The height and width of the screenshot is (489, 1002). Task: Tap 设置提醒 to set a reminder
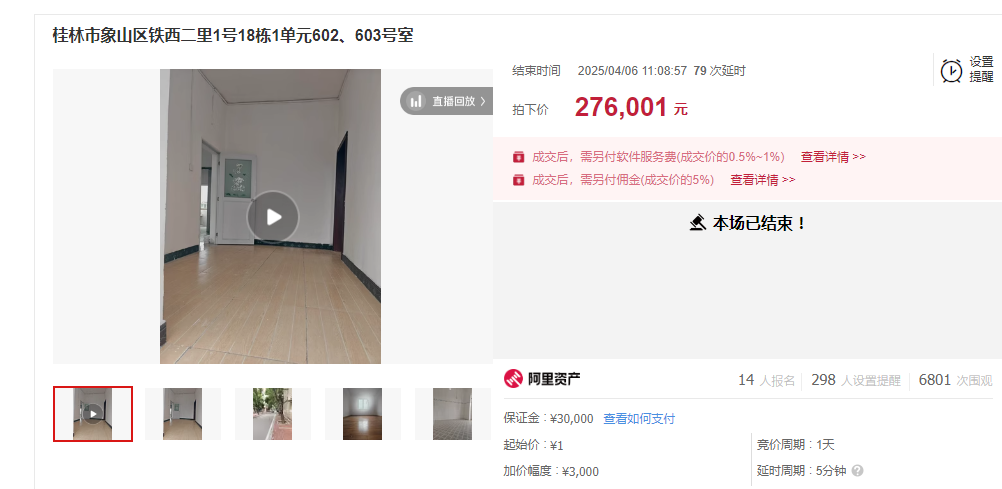[x=965, y=69]
